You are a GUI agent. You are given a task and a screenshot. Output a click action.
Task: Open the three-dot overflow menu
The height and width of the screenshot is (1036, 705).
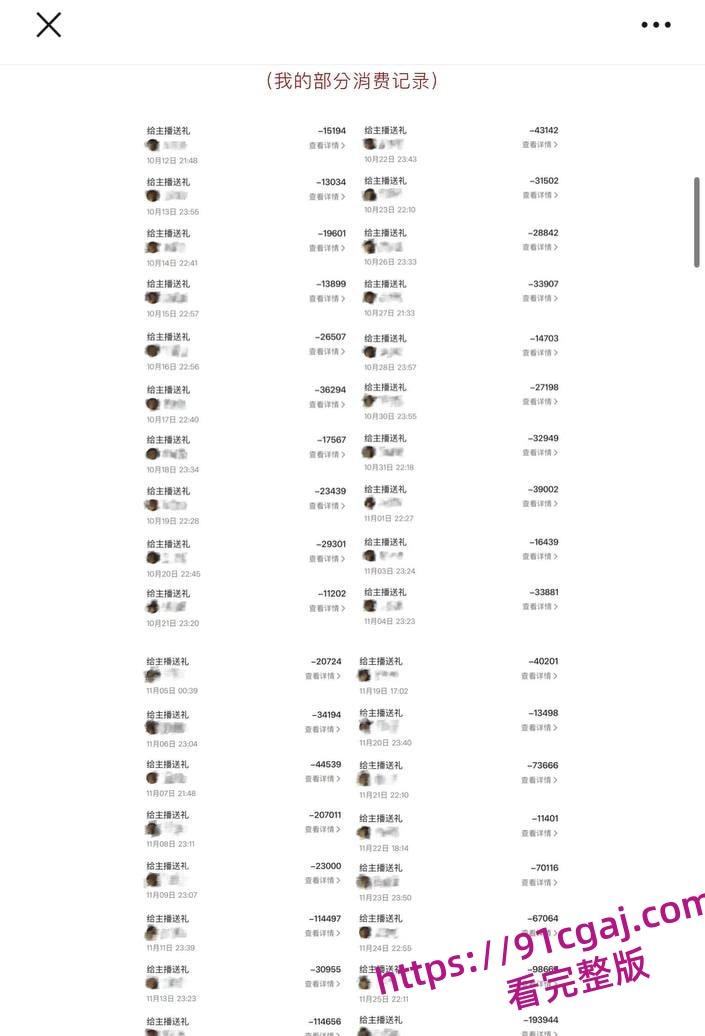656,25
